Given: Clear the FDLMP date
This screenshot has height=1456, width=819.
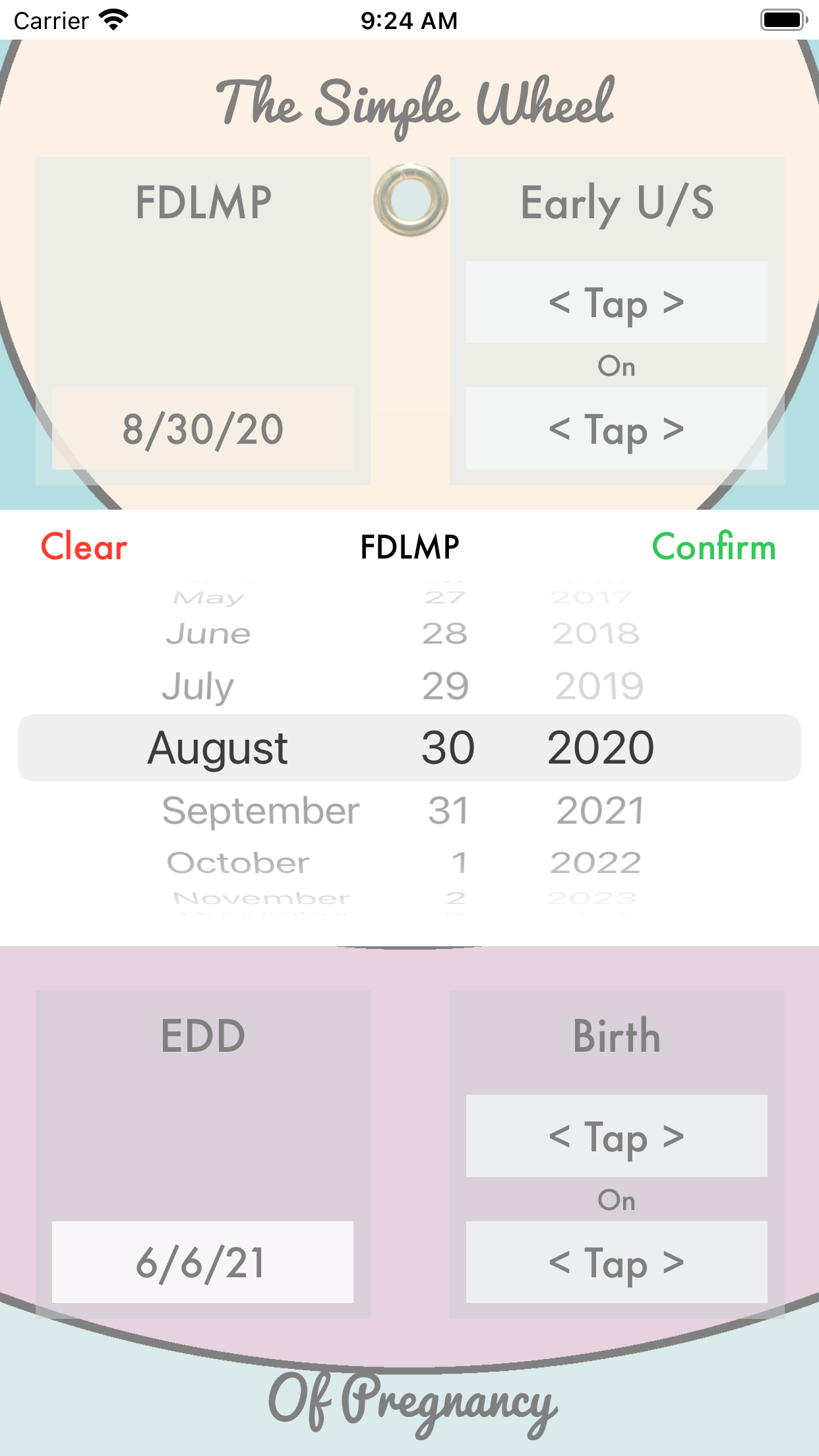Looking at the screenshot, I should click(84, 547).
